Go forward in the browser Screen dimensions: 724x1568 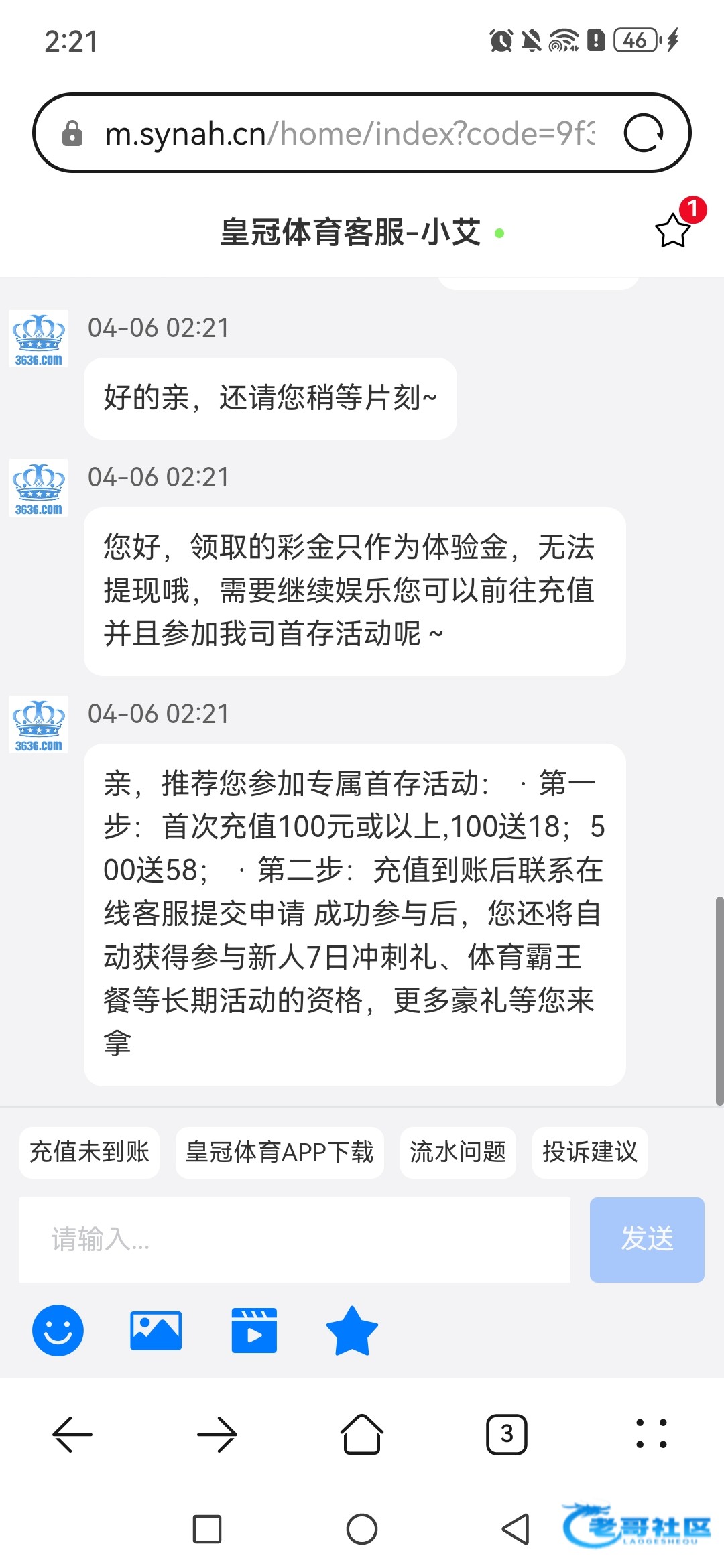pyautogui.click(x=217, y=1434)
